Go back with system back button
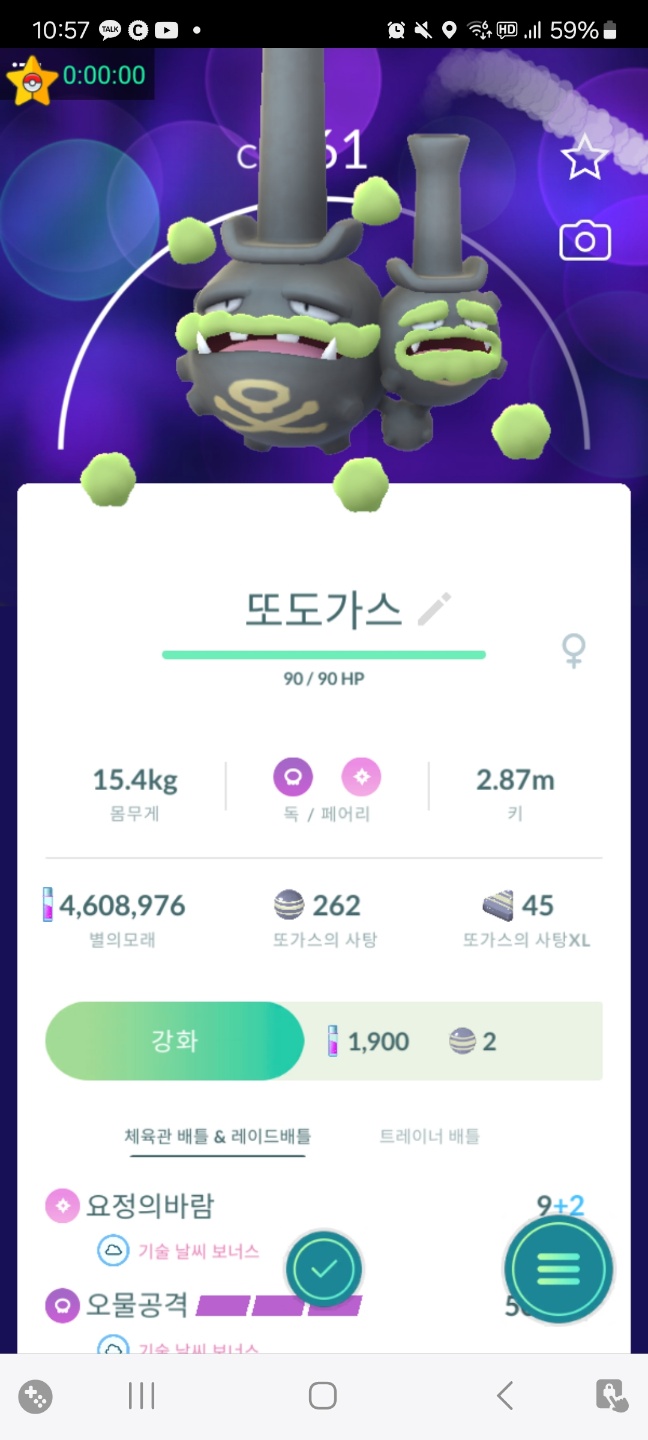 tap(505, 1396)
